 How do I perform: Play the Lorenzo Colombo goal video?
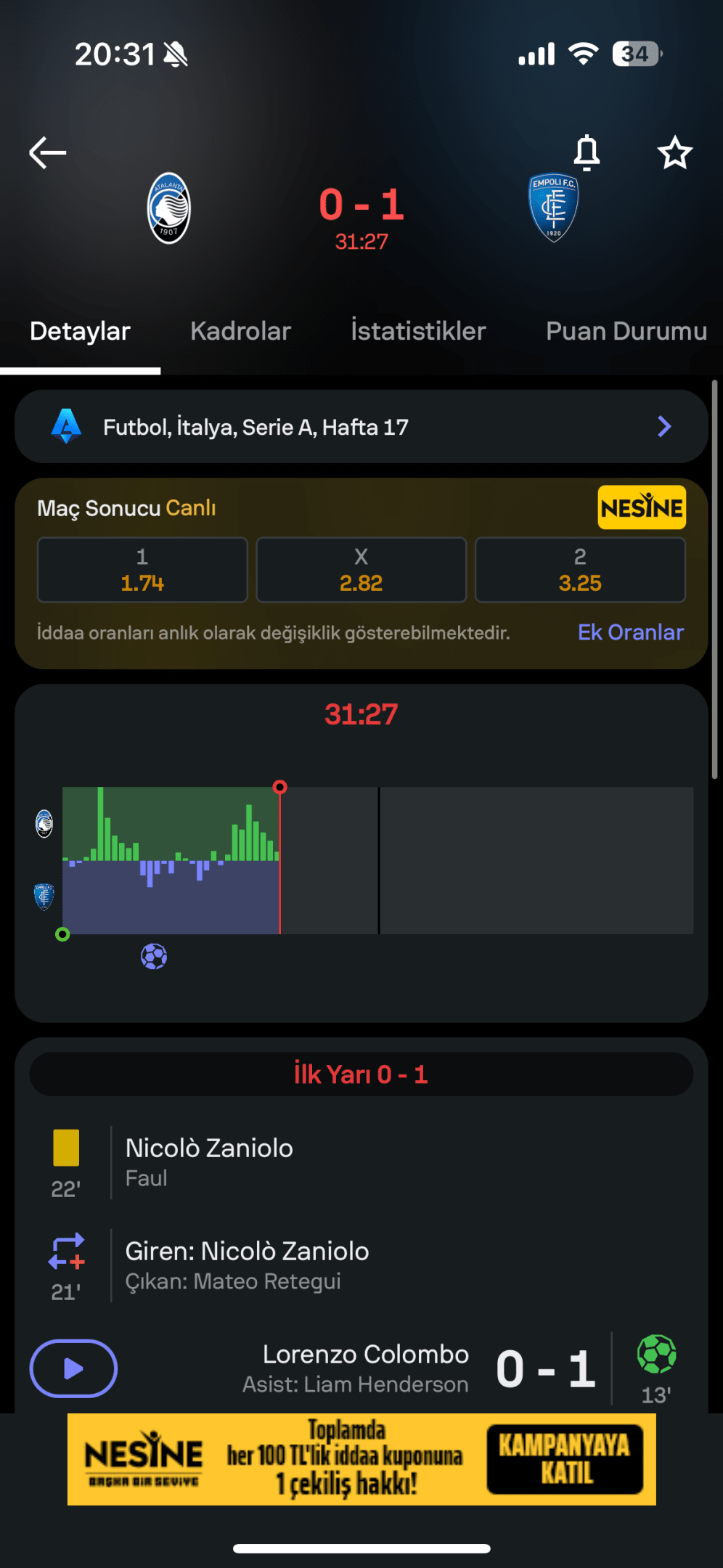coord(73,1368)
